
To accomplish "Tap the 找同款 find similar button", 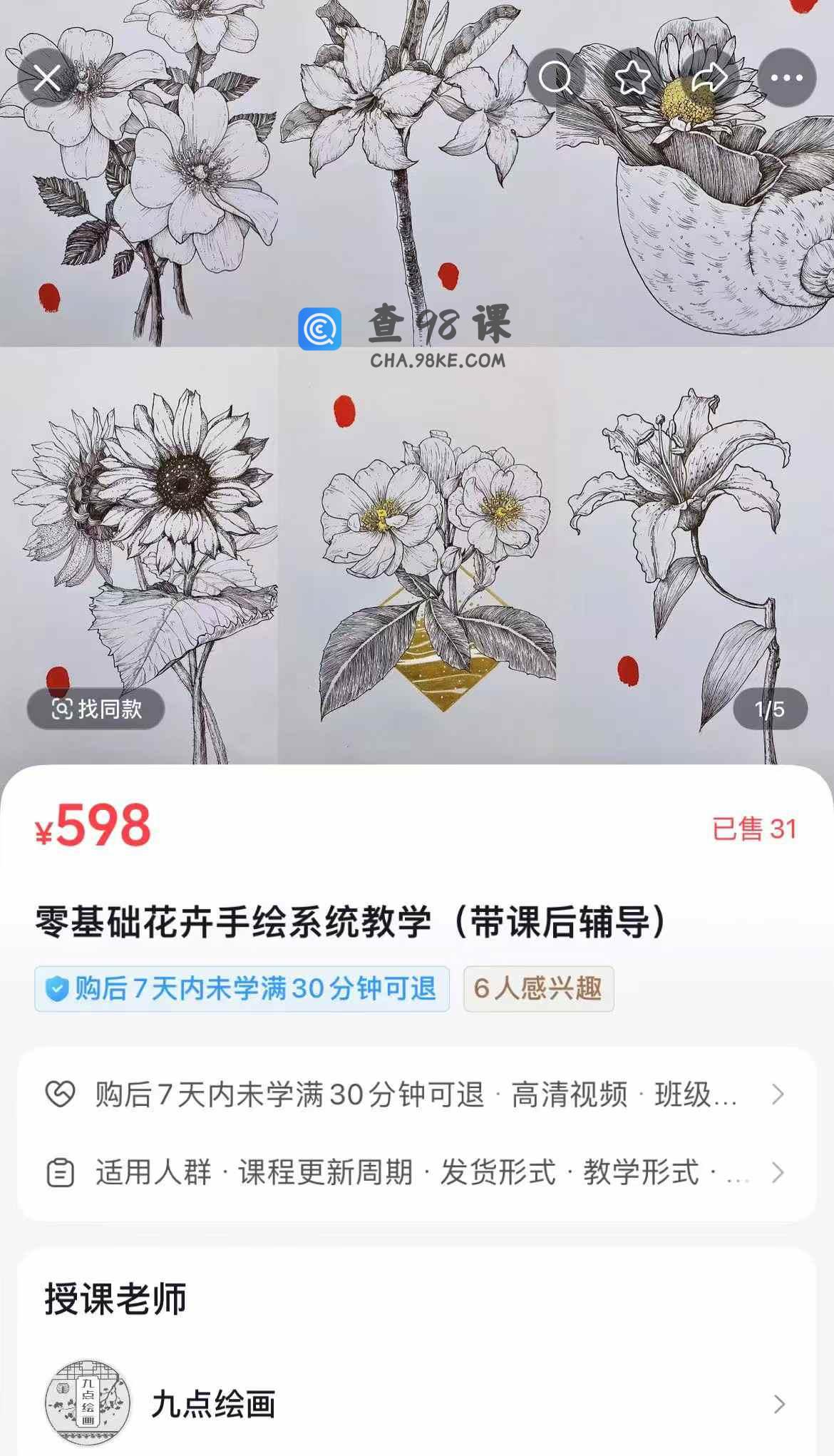I will click(x=96, y=709).
